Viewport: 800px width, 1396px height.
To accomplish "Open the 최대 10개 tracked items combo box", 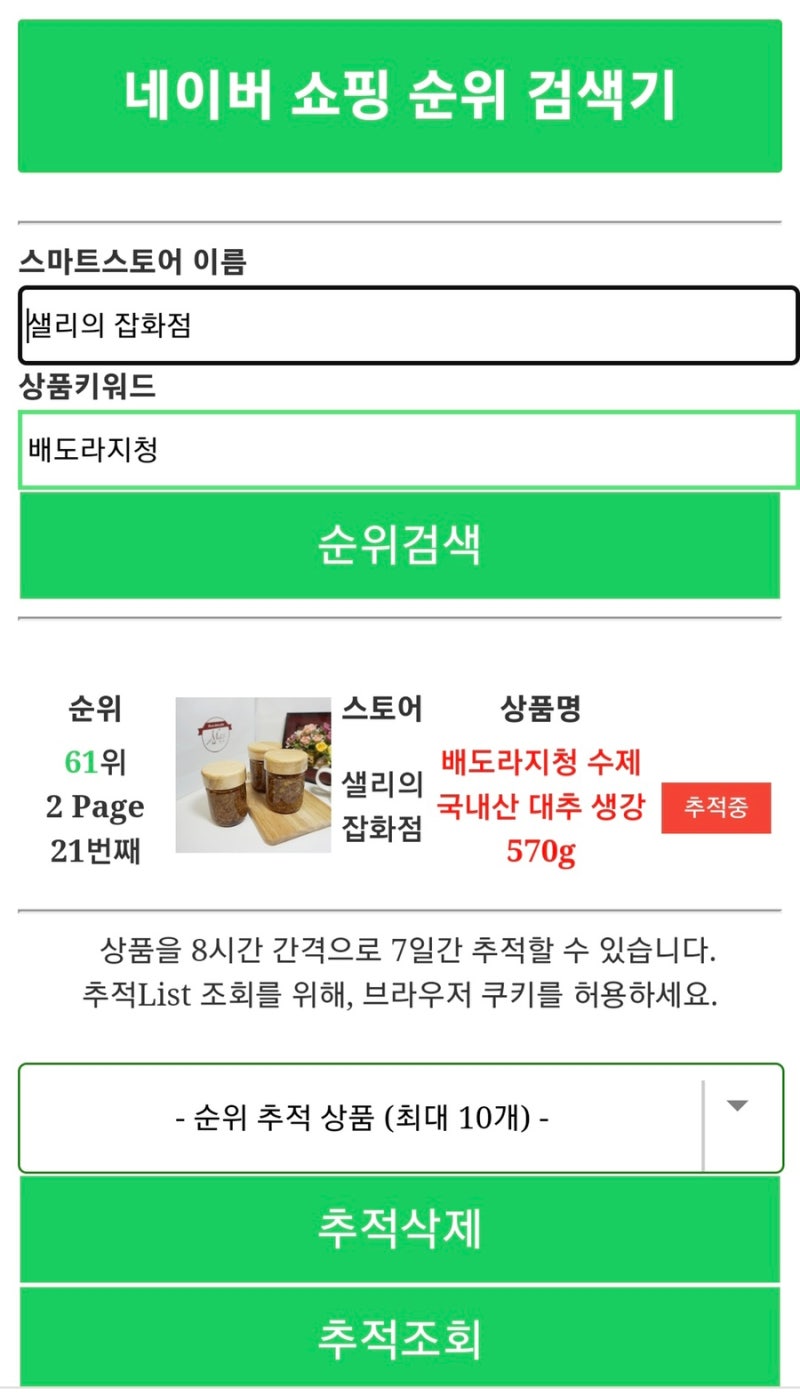I will pos(400,1118).
